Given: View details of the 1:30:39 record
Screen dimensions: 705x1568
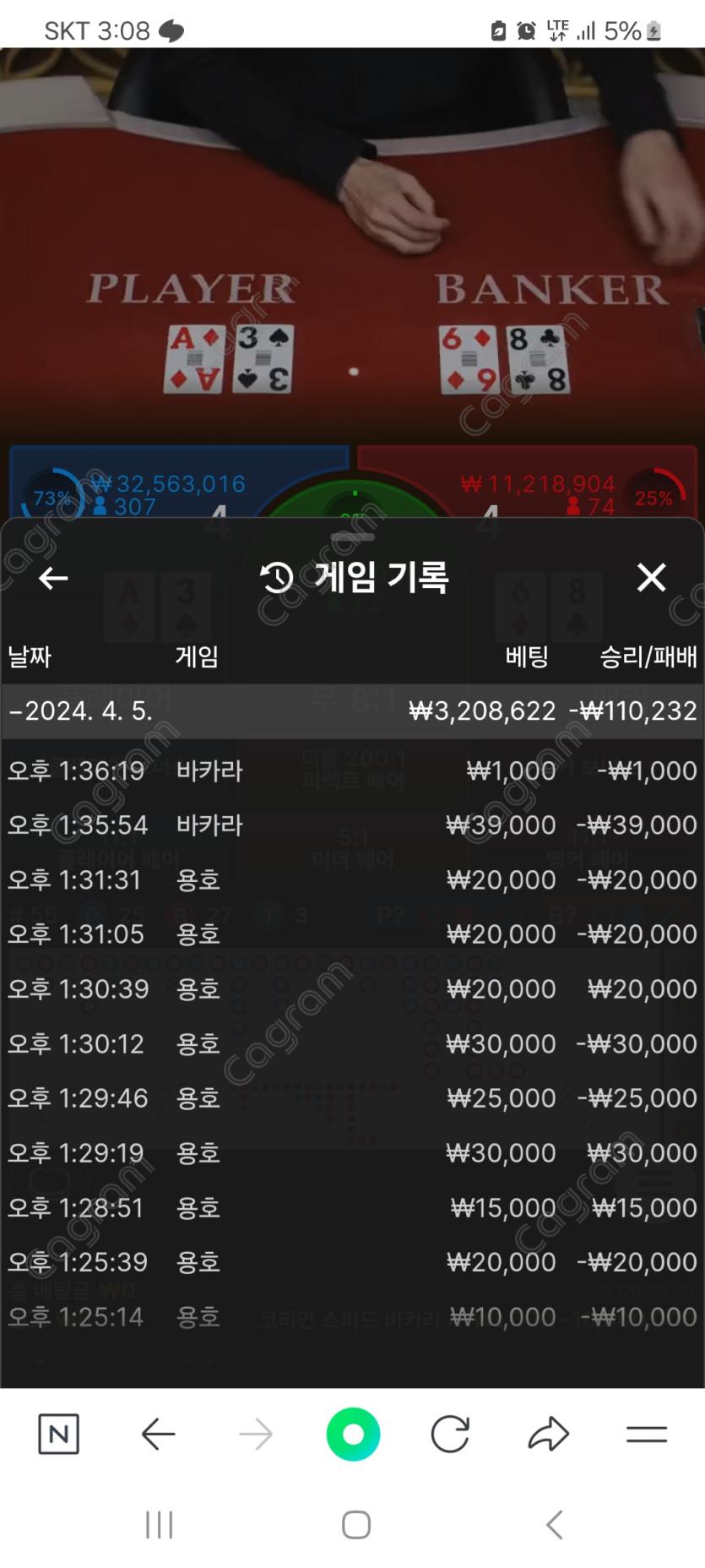Looking at the screenshot, I should coord(351,988).
